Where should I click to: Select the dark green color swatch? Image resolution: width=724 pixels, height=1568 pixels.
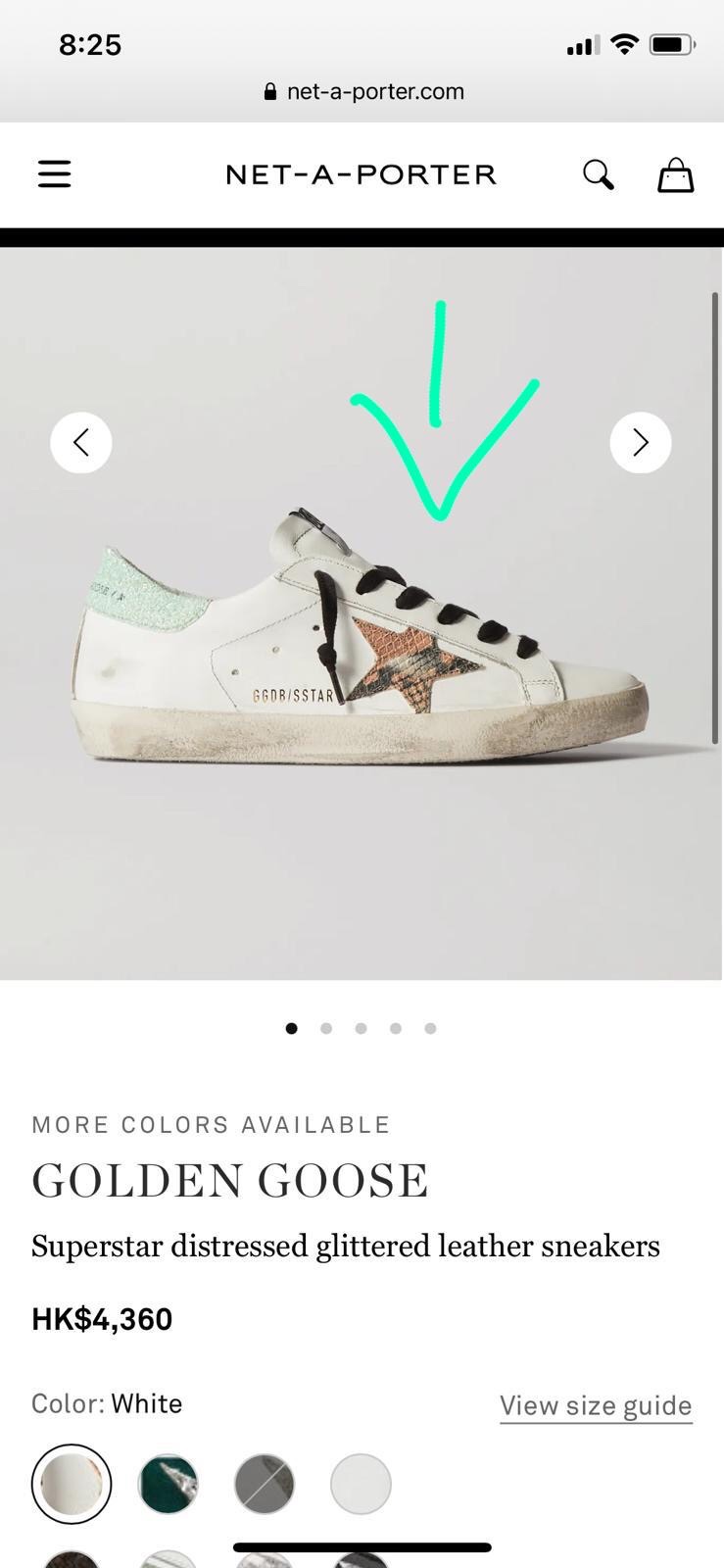tap(169, 1484)
